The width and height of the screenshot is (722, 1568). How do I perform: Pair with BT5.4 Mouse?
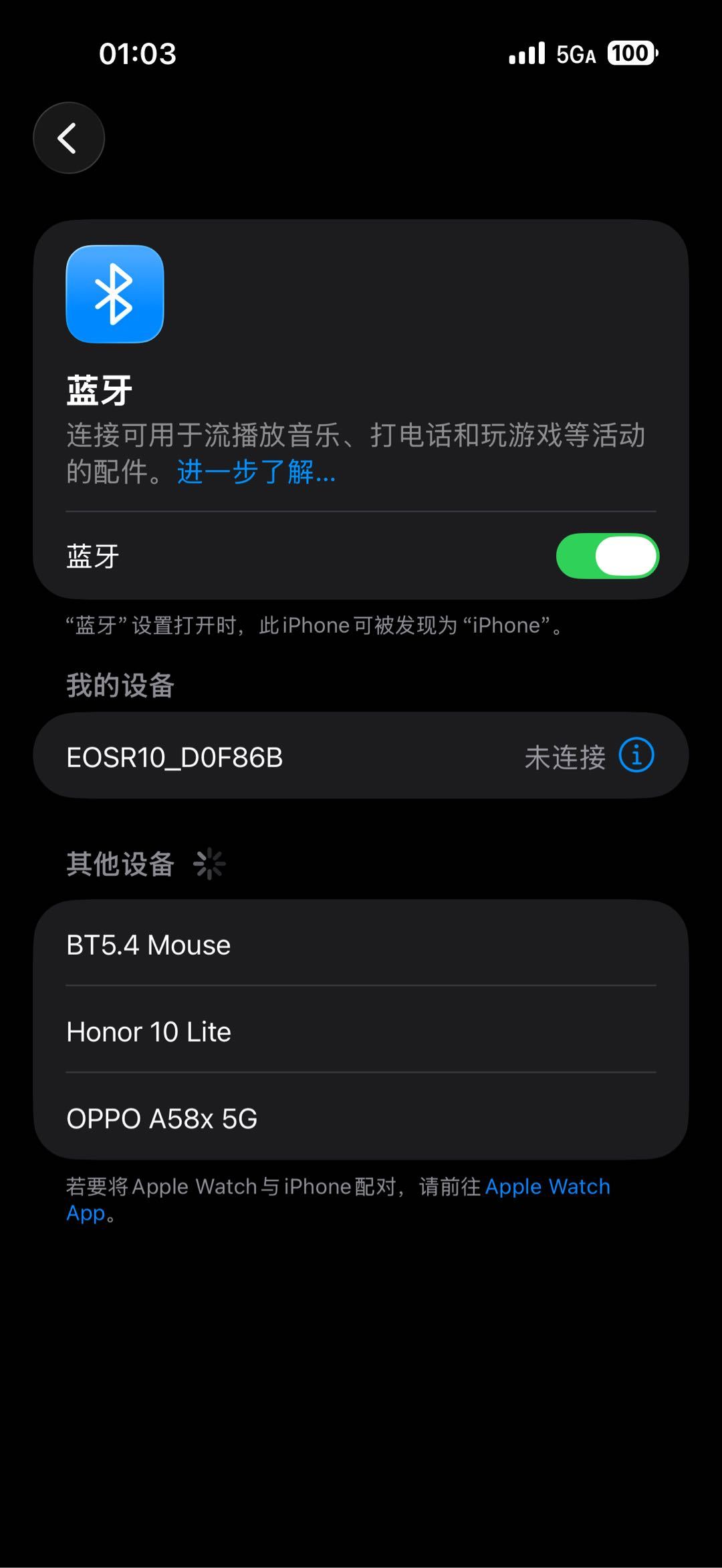tap(361, 945)
